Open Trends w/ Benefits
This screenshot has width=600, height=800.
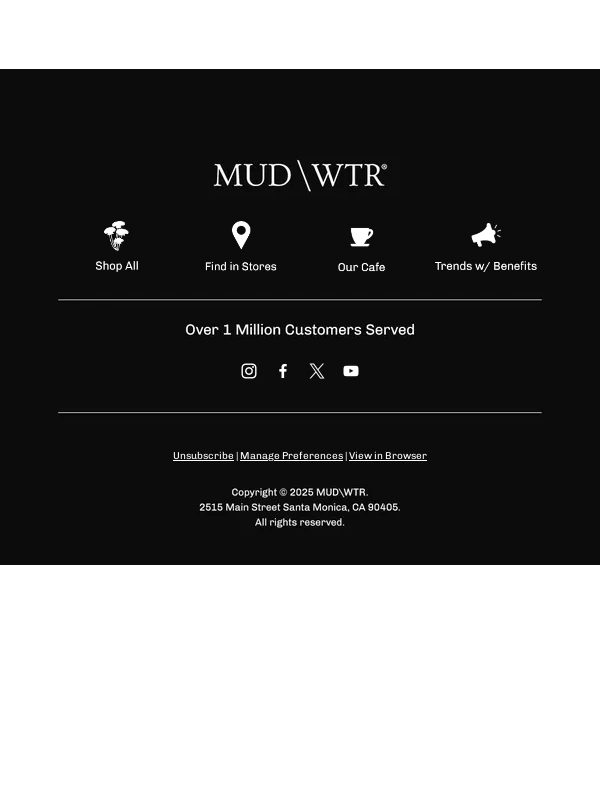[x=486, y=247]
